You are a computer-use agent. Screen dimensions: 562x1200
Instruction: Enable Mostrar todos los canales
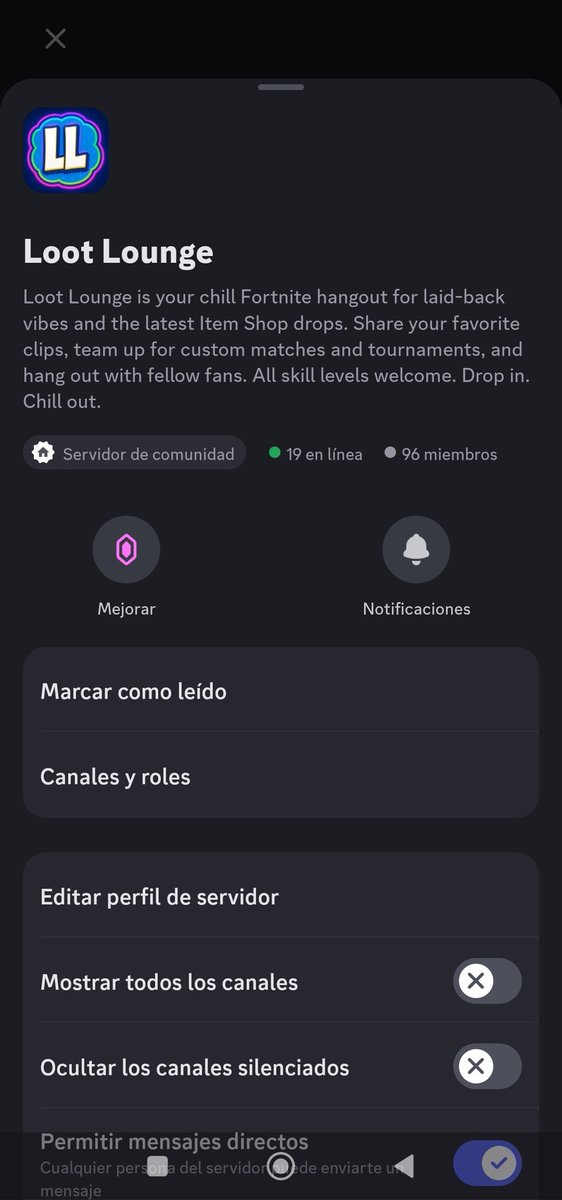[488, 981]
